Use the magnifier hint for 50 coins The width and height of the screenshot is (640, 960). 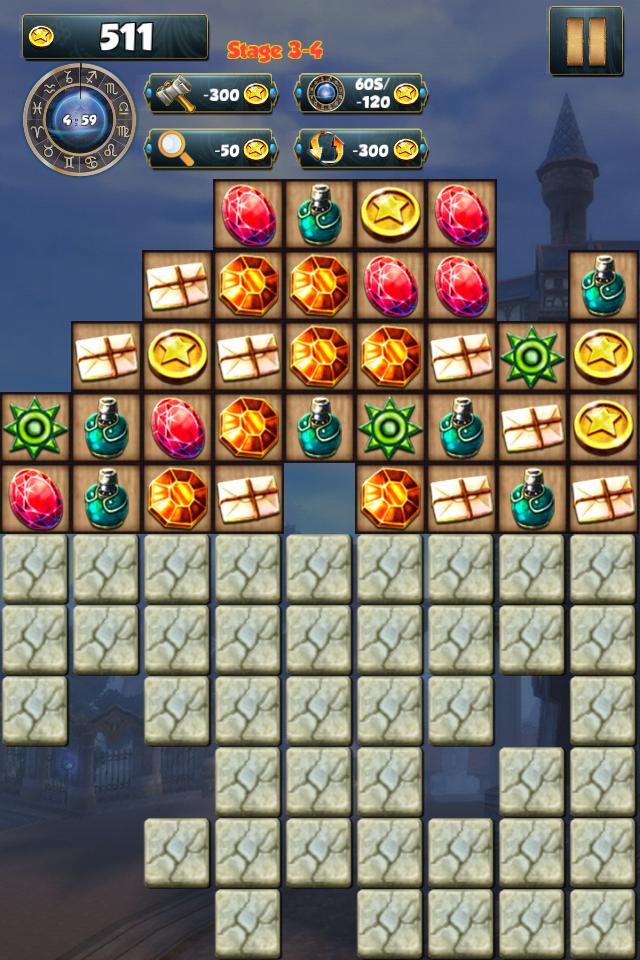[x=211, y=149]
